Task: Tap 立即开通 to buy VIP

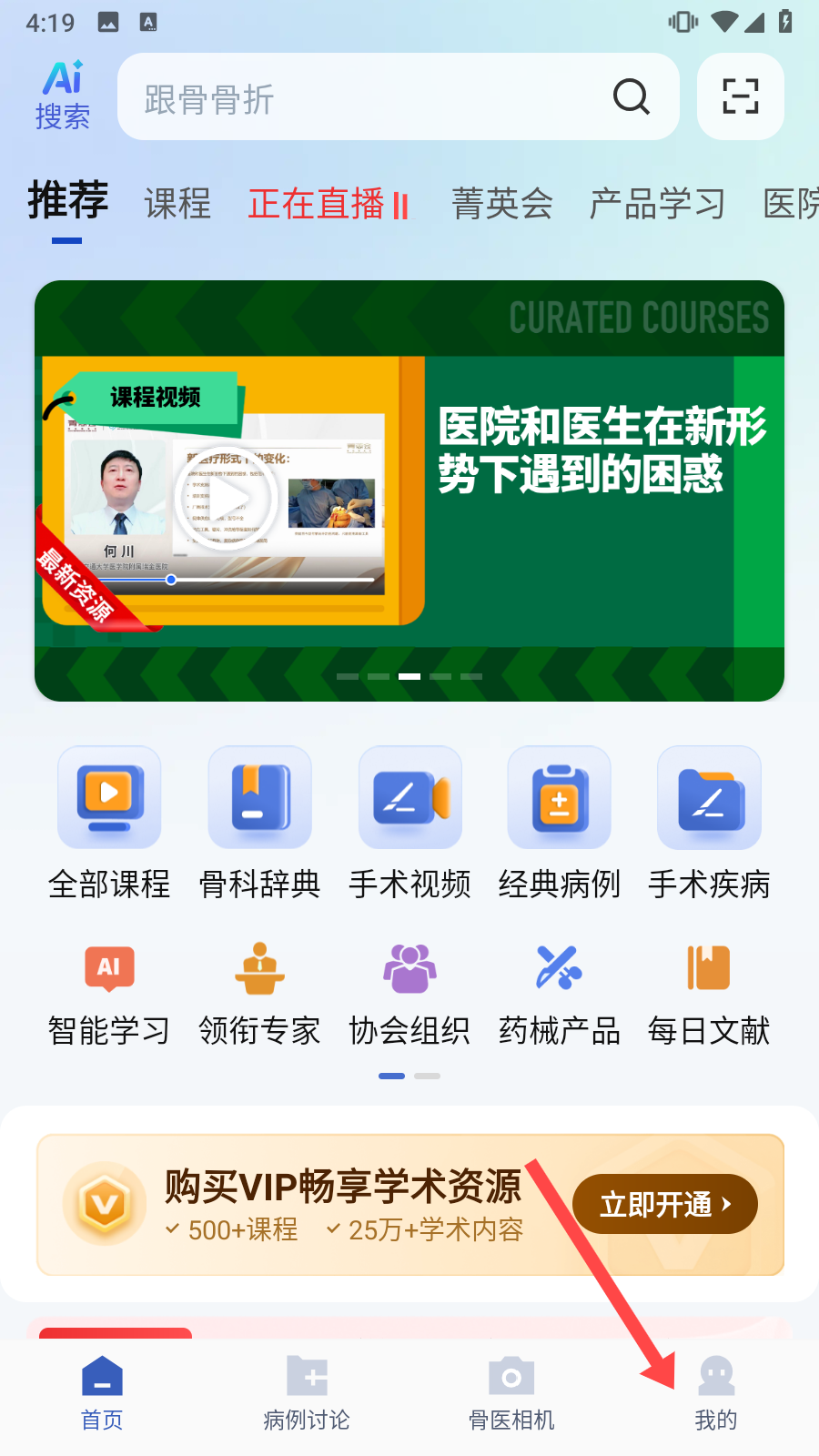Action: coord(664,1204)
